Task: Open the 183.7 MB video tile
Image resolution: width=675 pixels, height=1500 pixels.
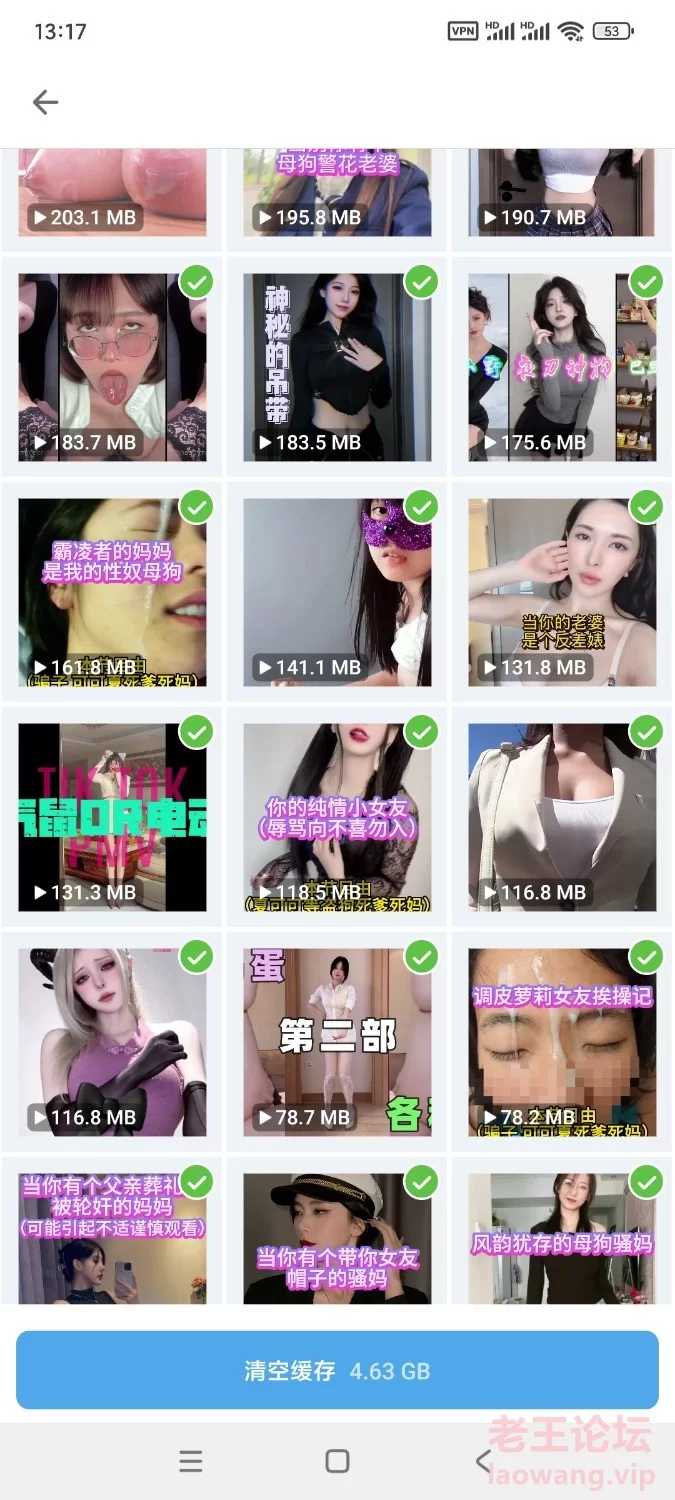Action: coord(112,367)
